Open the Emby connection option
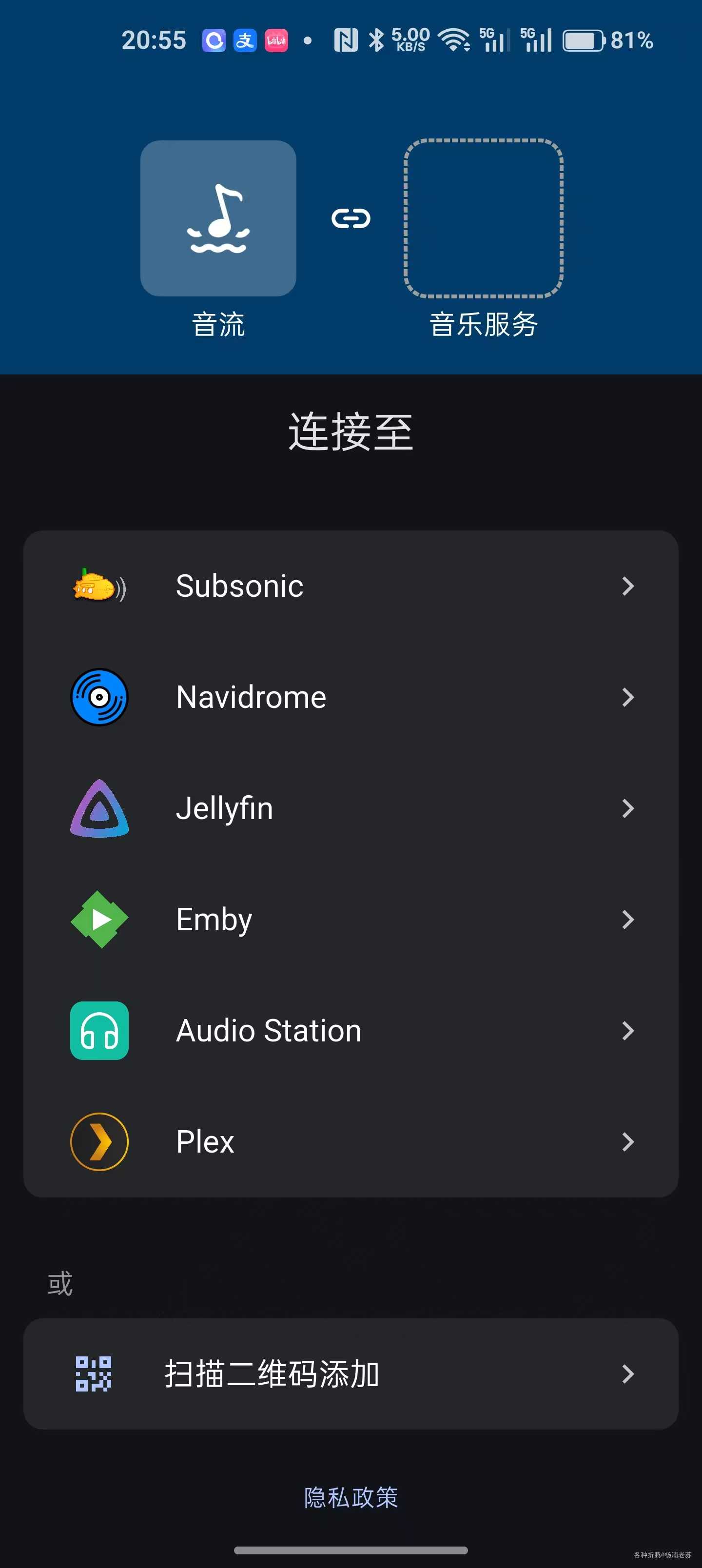 (351, 919)
